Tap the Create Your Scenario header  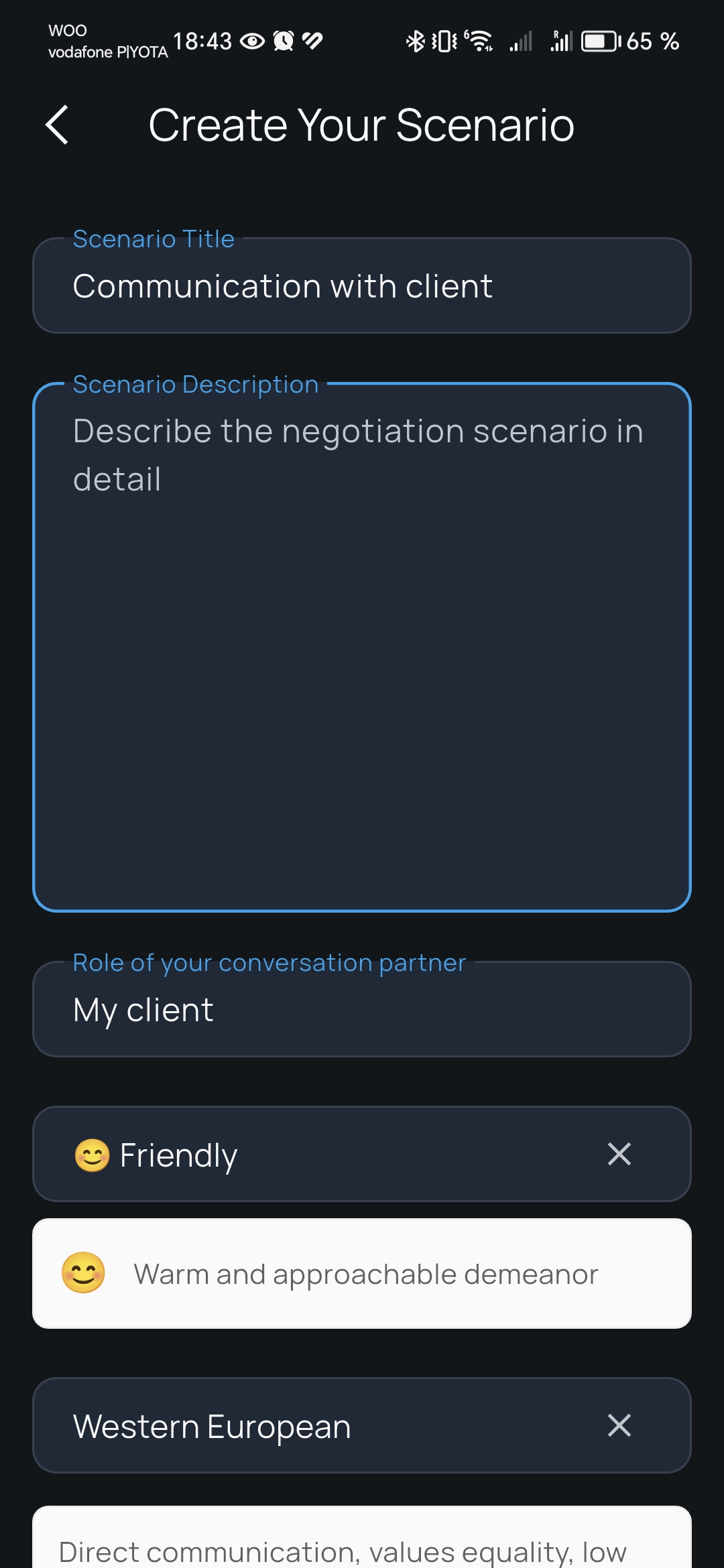pos(362,124)
